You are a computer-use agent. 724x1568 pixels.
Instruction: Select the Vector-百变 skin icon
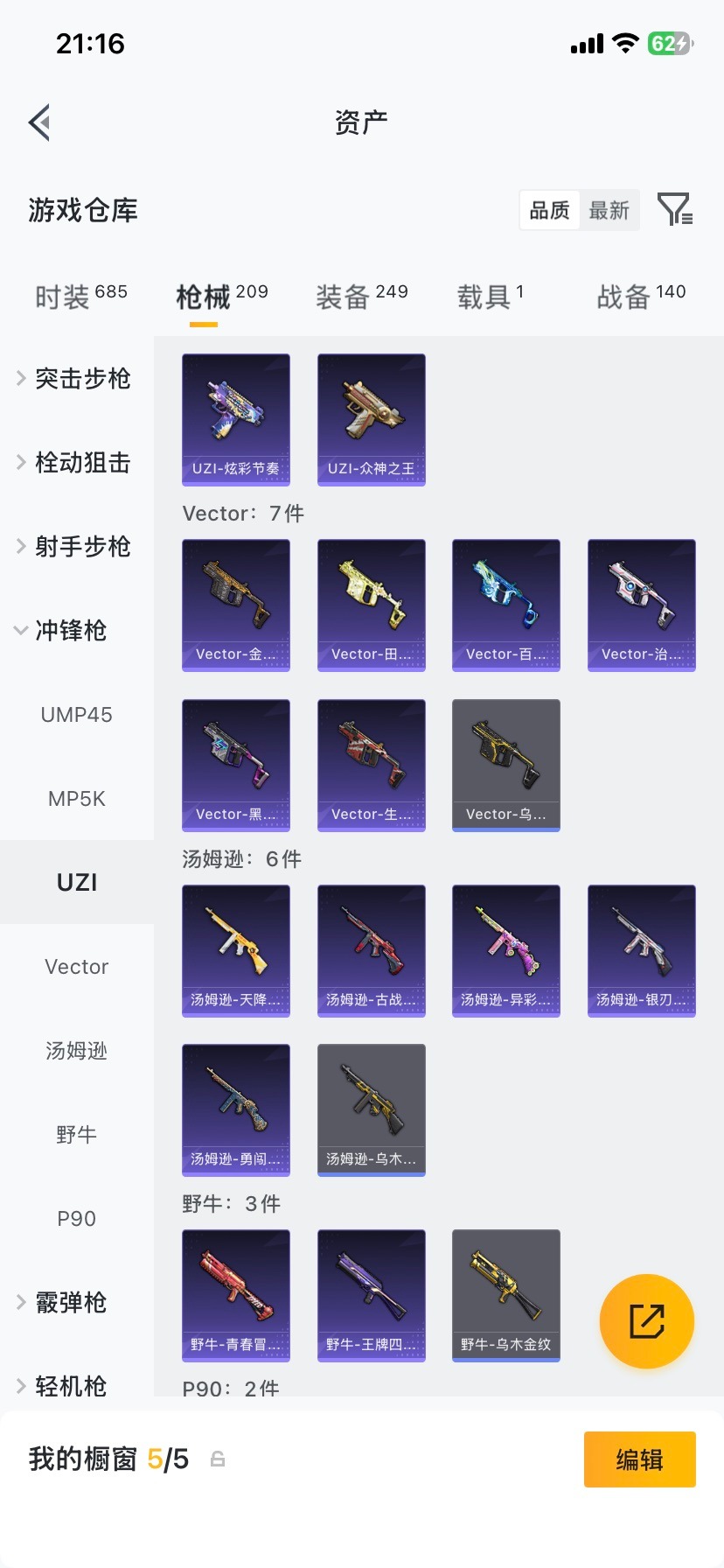point(505,605)
